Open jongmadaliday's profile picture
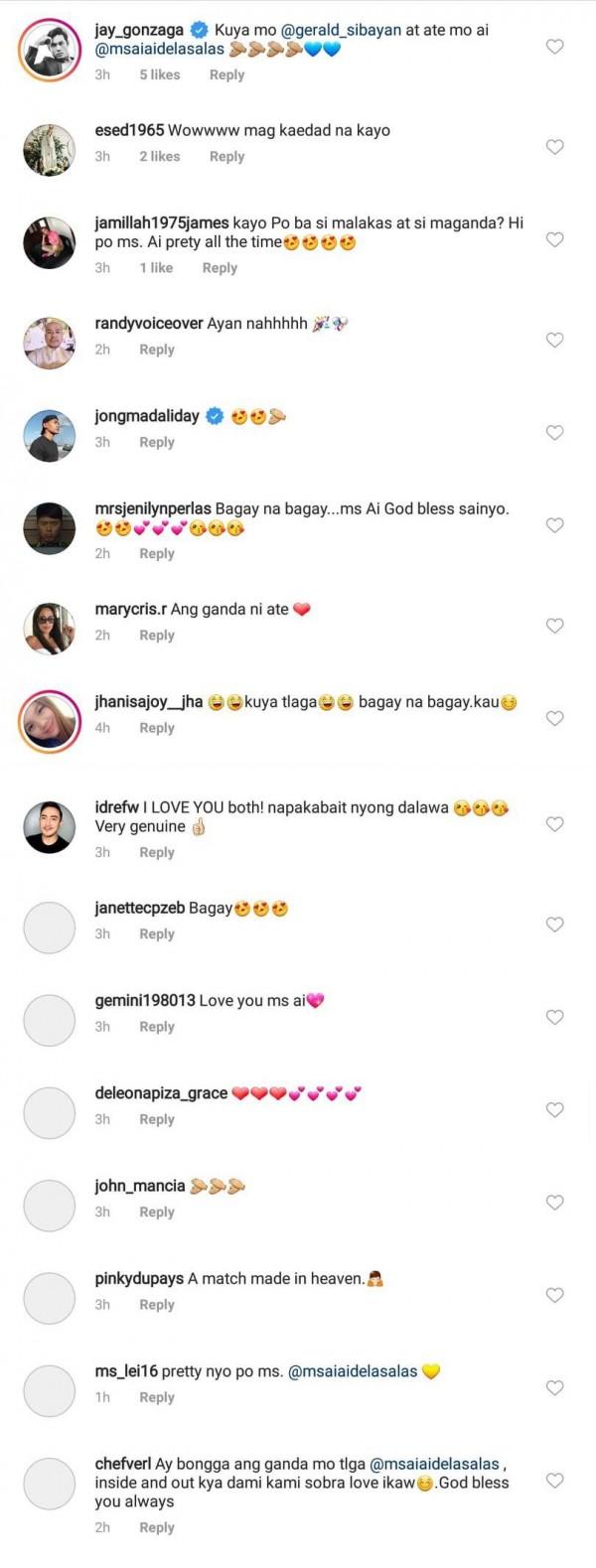 pos(50,435)
